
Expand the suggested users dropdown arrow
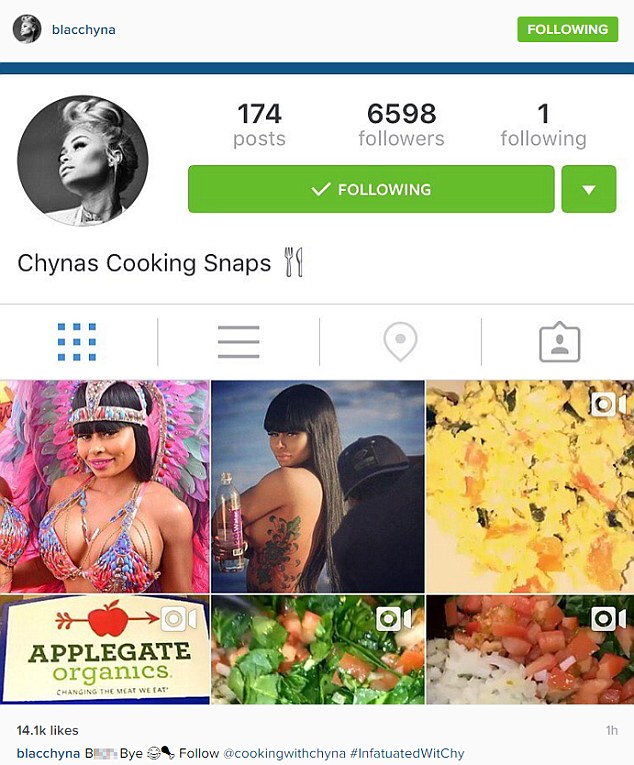589,189
